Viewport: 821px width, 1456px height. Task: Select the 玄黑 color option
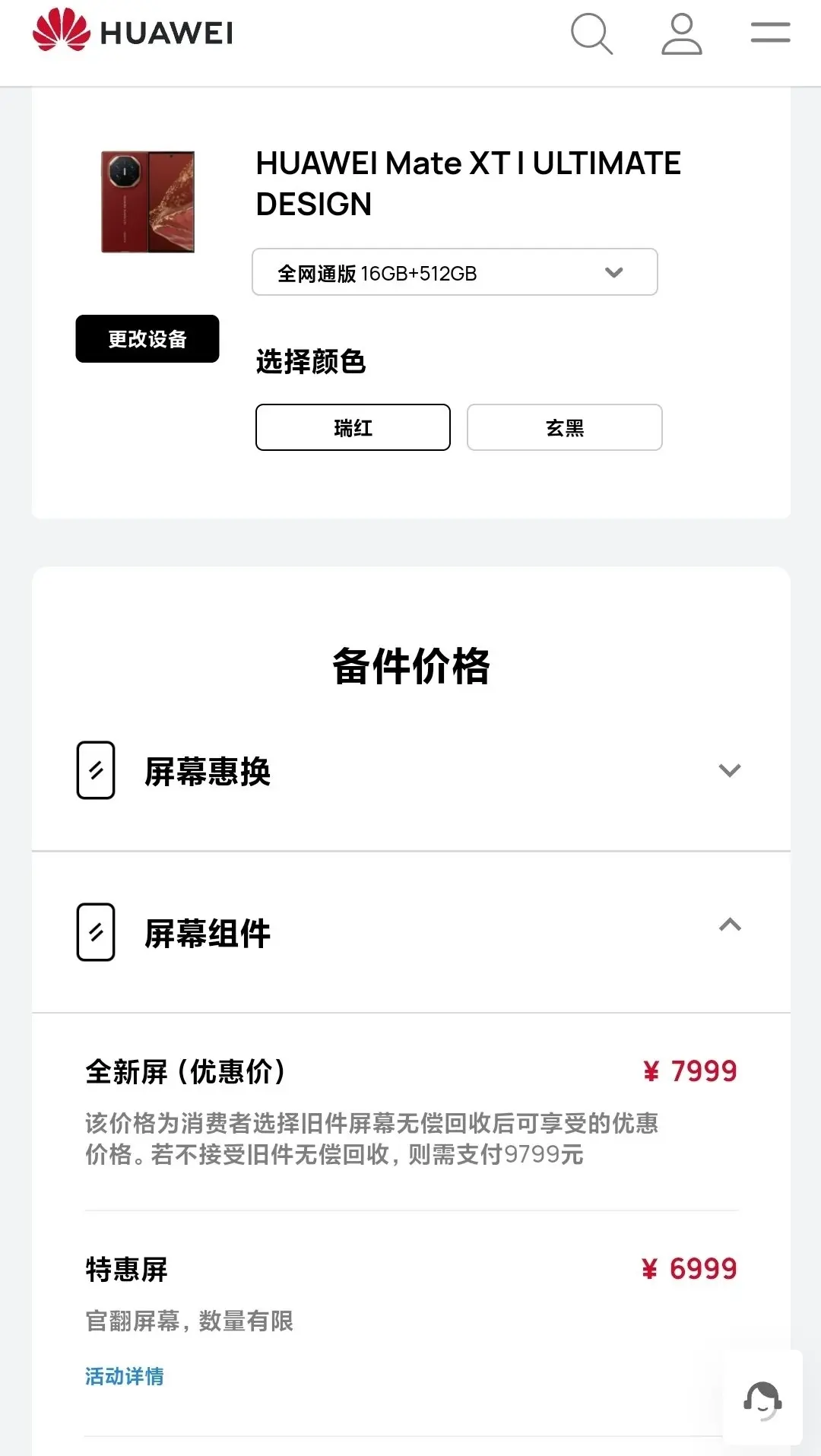pos(563,427)
